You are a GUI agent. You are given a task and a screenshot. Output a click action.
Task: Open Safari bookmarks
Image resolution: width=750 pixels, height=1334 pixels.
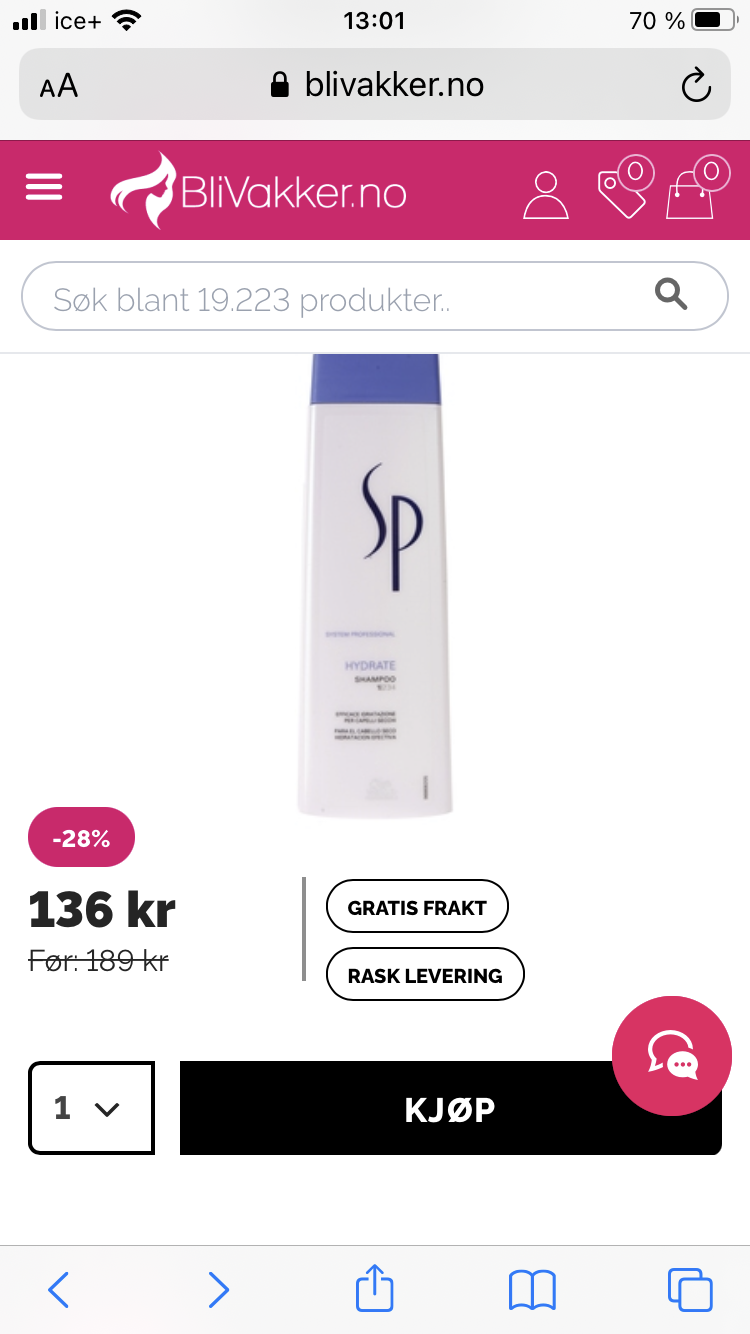(532, 1289)
